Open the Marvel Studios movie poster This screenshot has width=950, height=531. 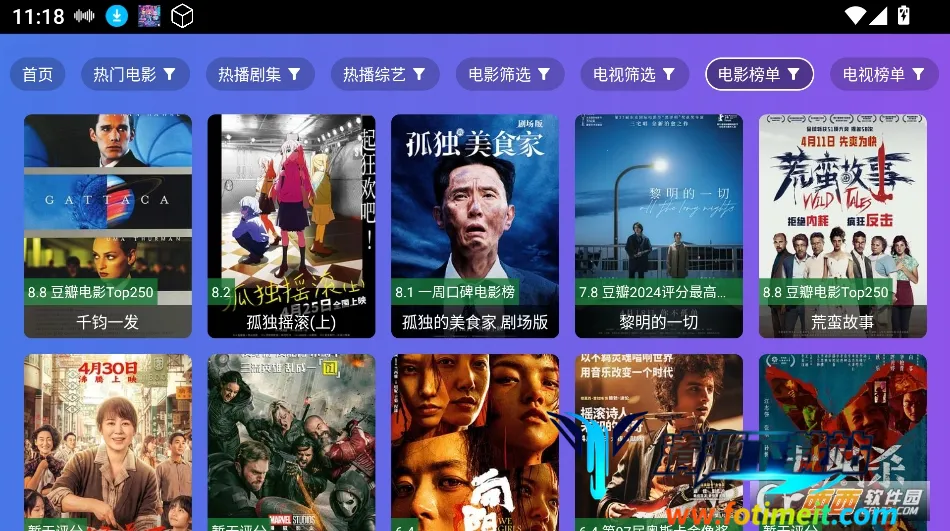click(291, 440)
